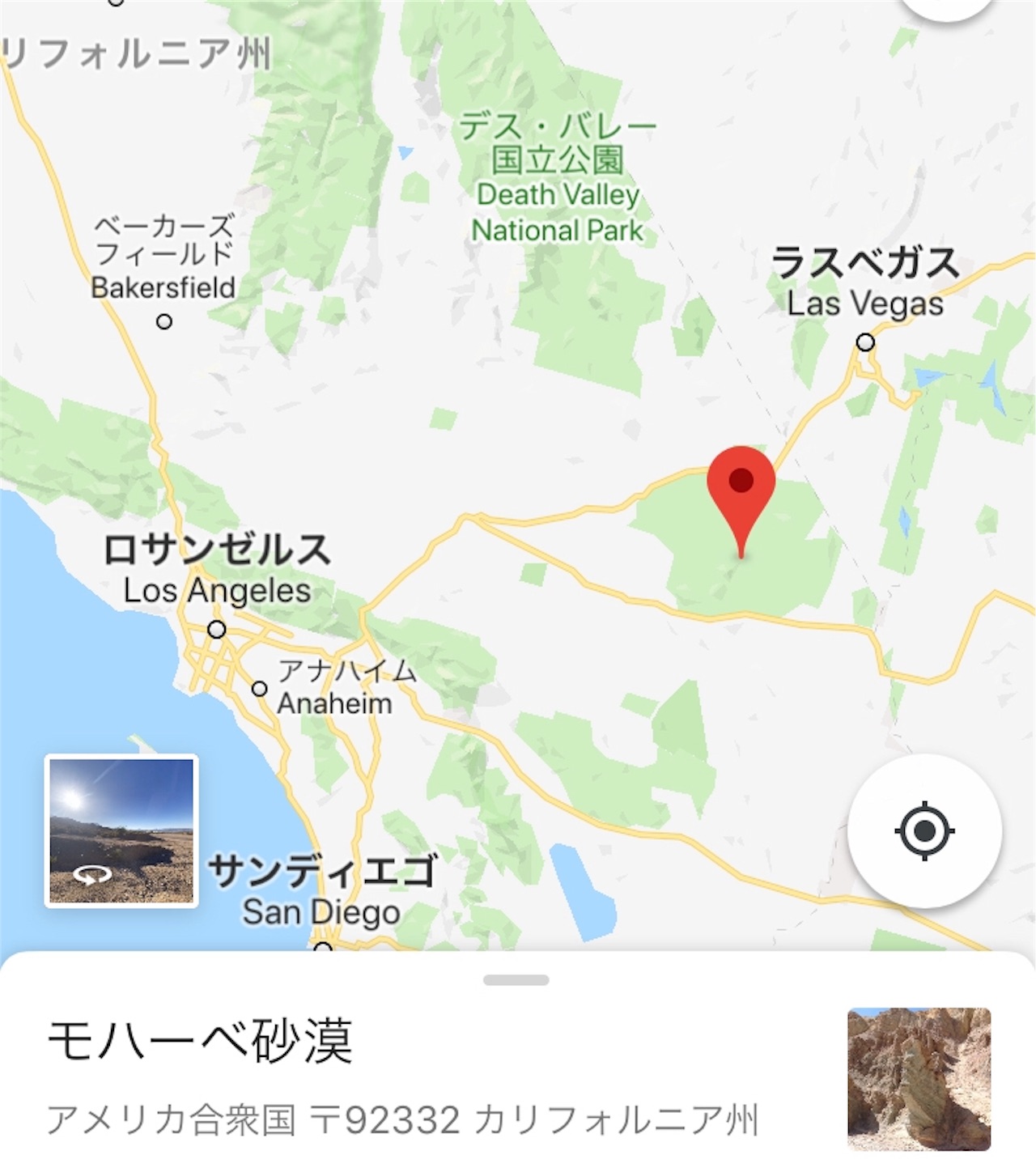Viewport: 1036px width, 1172px height.
Task: Tap the Las Vegas city marker dot
Action: [x=864, y=343]
